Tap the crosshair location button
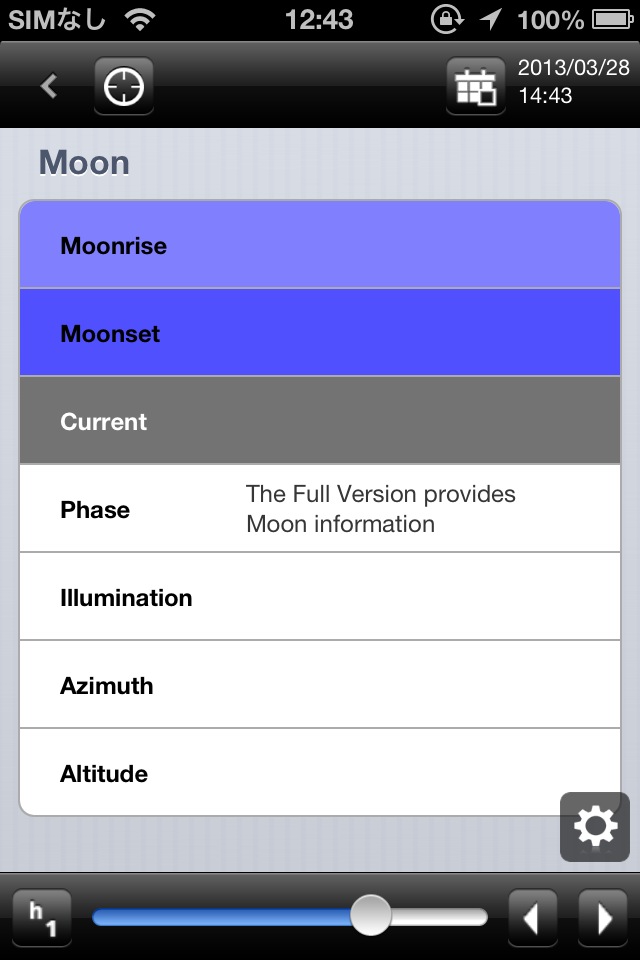640x960 pixels. pyautogui.click(x=123, y=87)
